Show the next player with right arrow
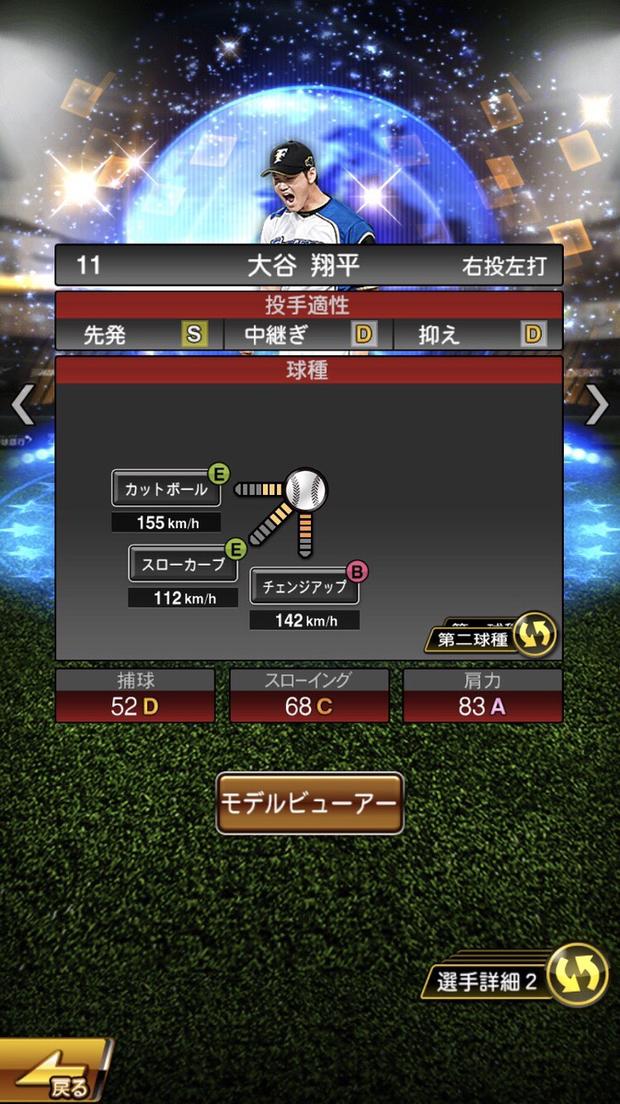The width and height of the screenshot is (620, 1104). click(597, 405)
